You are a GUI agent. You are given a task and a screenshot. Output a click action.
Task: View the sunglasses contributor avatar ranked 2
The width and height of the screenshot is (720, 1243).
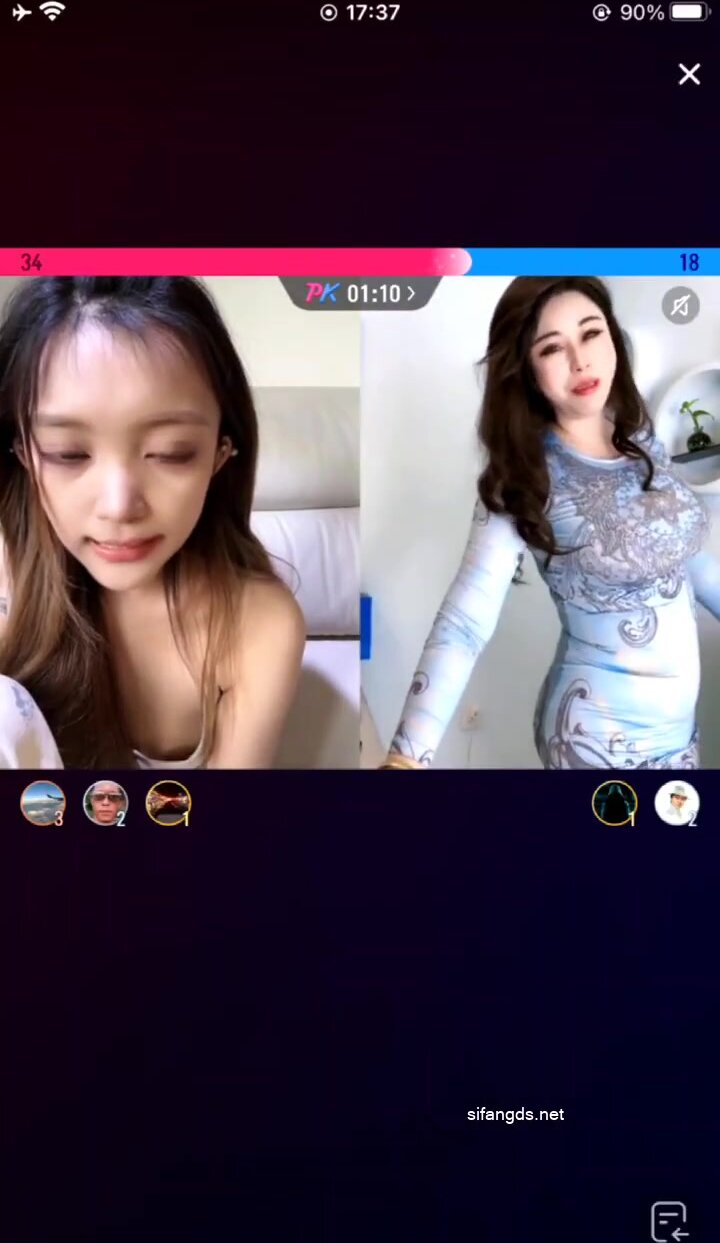click(x=105, y=803)
